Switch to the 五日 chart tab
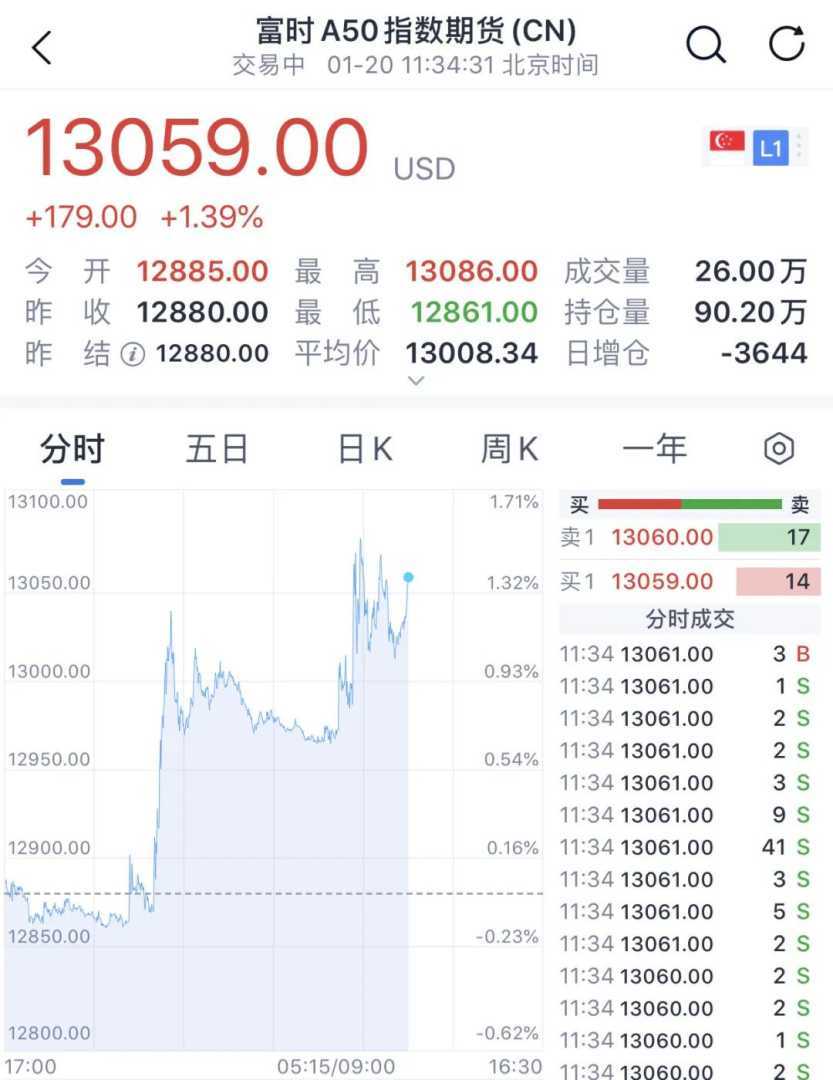This screenshot has height=1080, width=833. [216, 449]
